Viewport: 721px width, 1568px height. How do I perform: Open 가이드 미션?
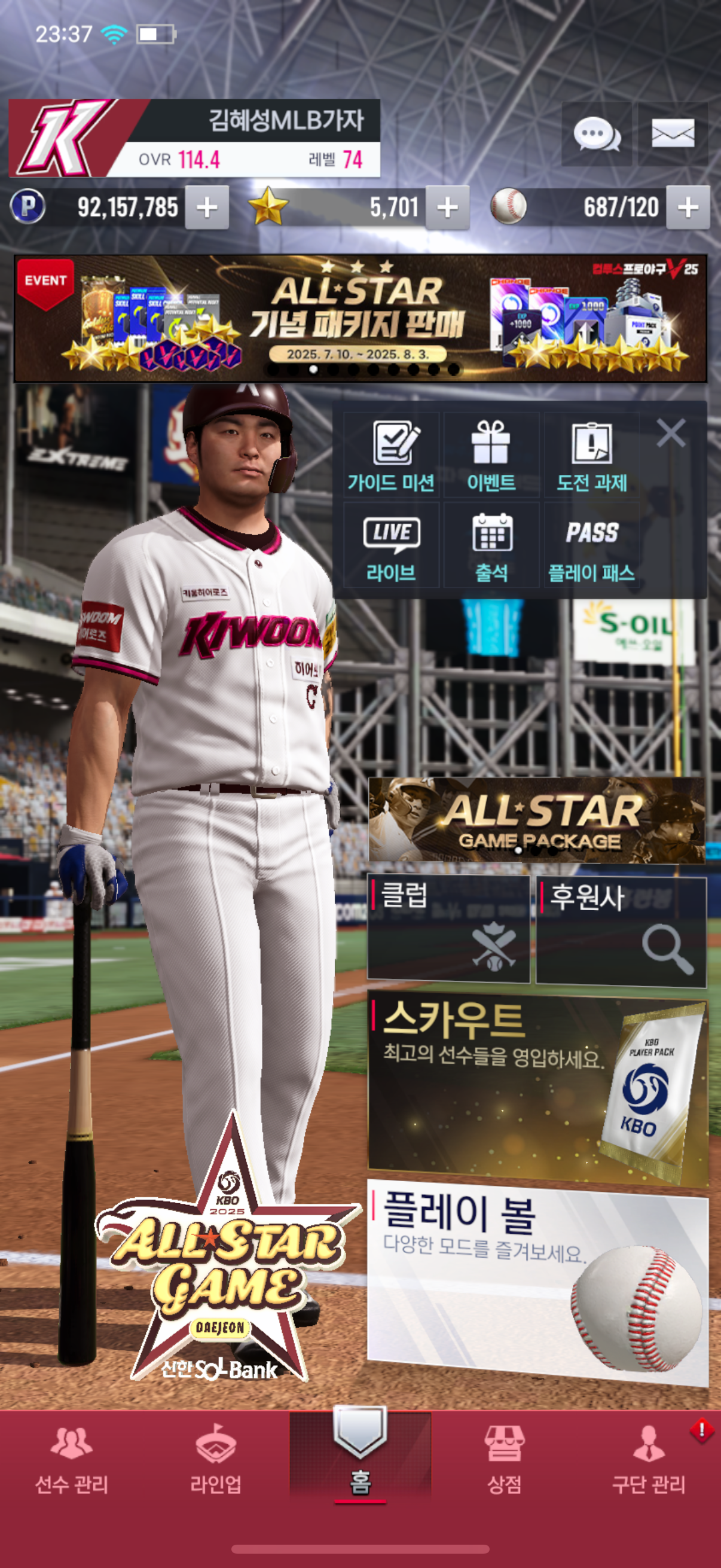(x=391, y=455)
